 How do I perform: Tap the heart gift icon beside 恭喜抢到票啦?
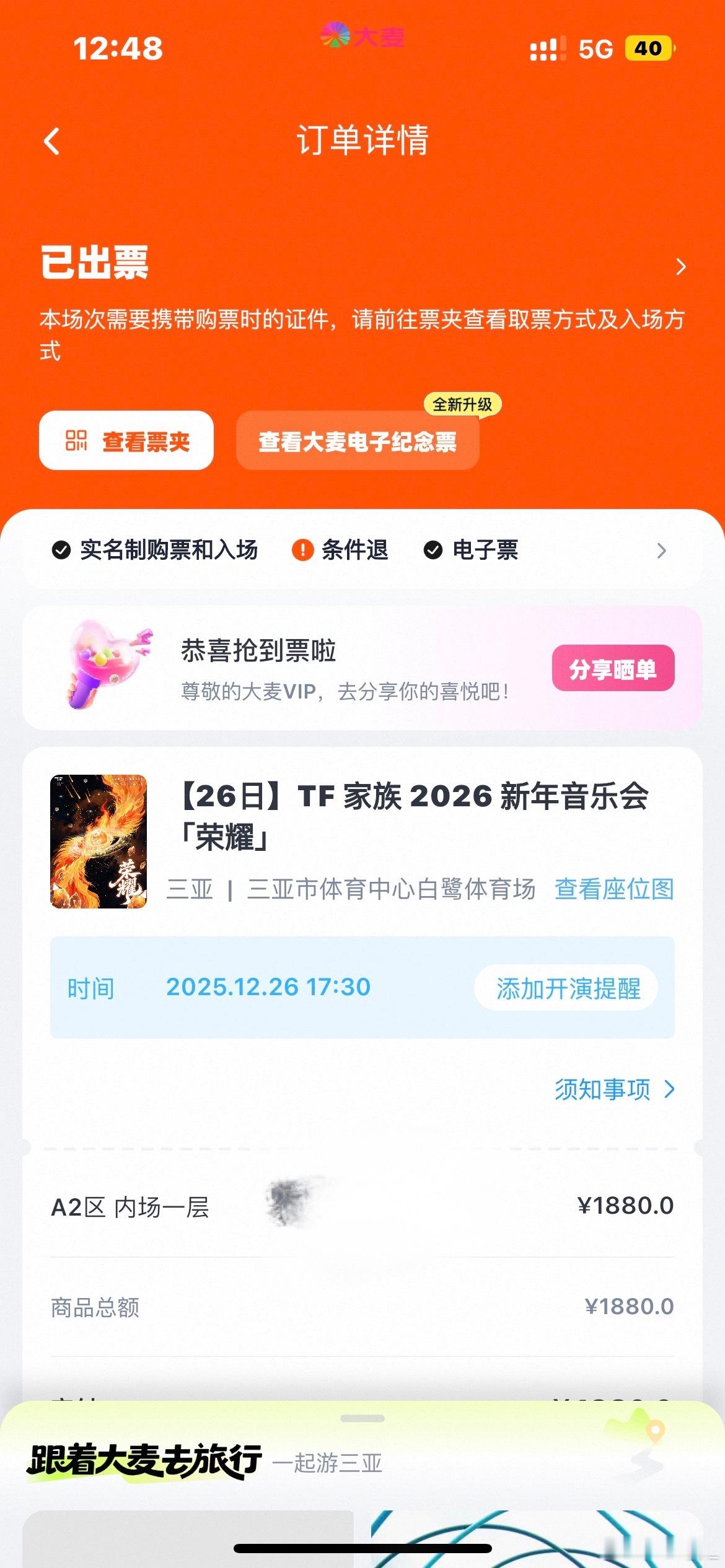click(x=108, y=666)
